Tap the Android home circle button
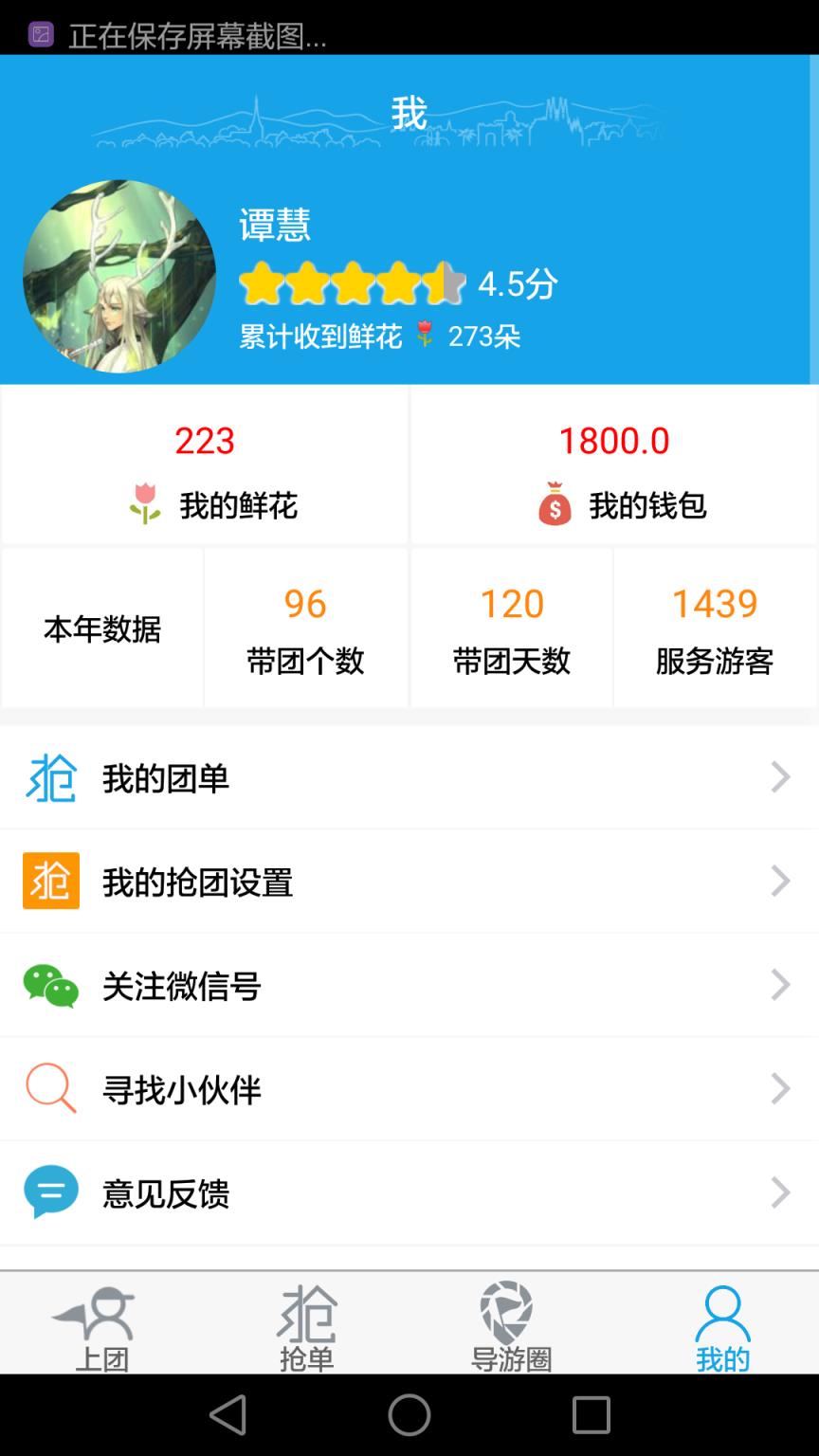This screenshot has width=819, height=1456. coord(408,1414)
